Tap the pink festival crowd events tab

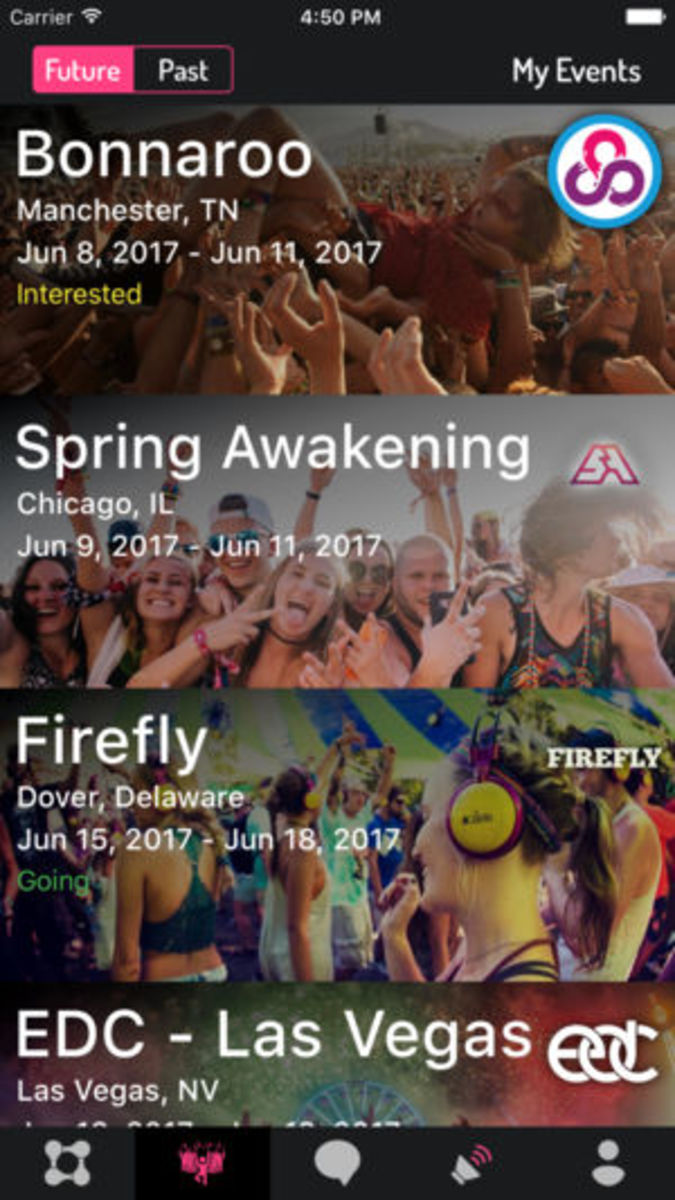click(x=202, y=1164)
